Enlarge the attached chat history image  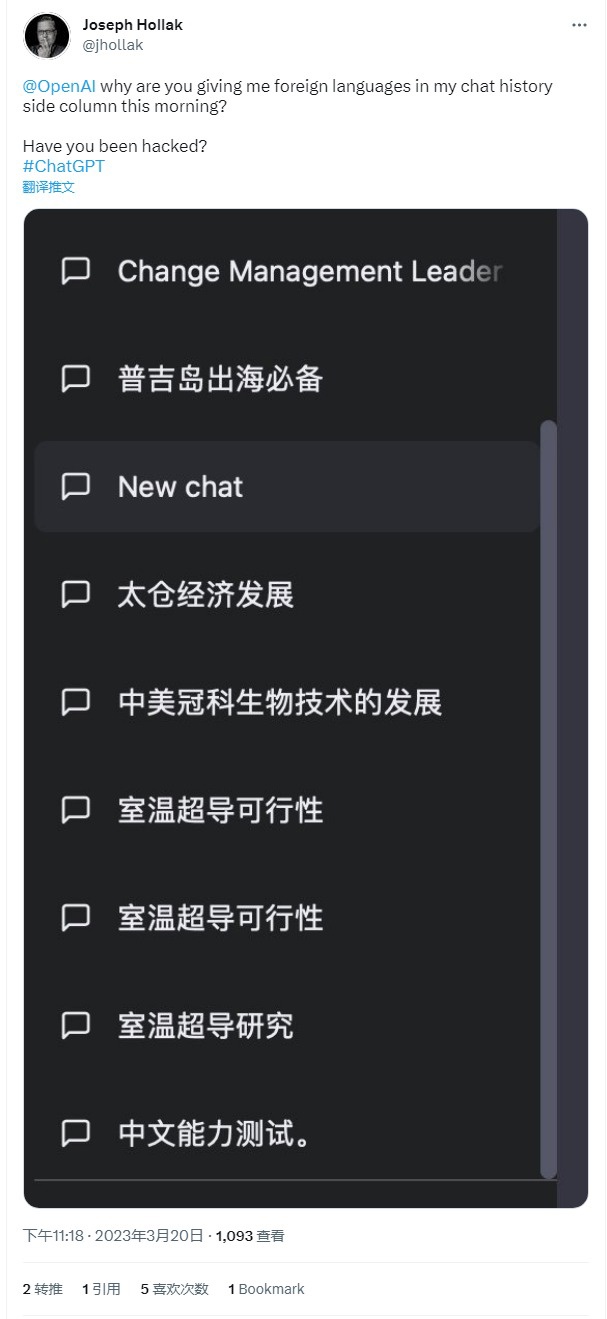tap(305, 708)
